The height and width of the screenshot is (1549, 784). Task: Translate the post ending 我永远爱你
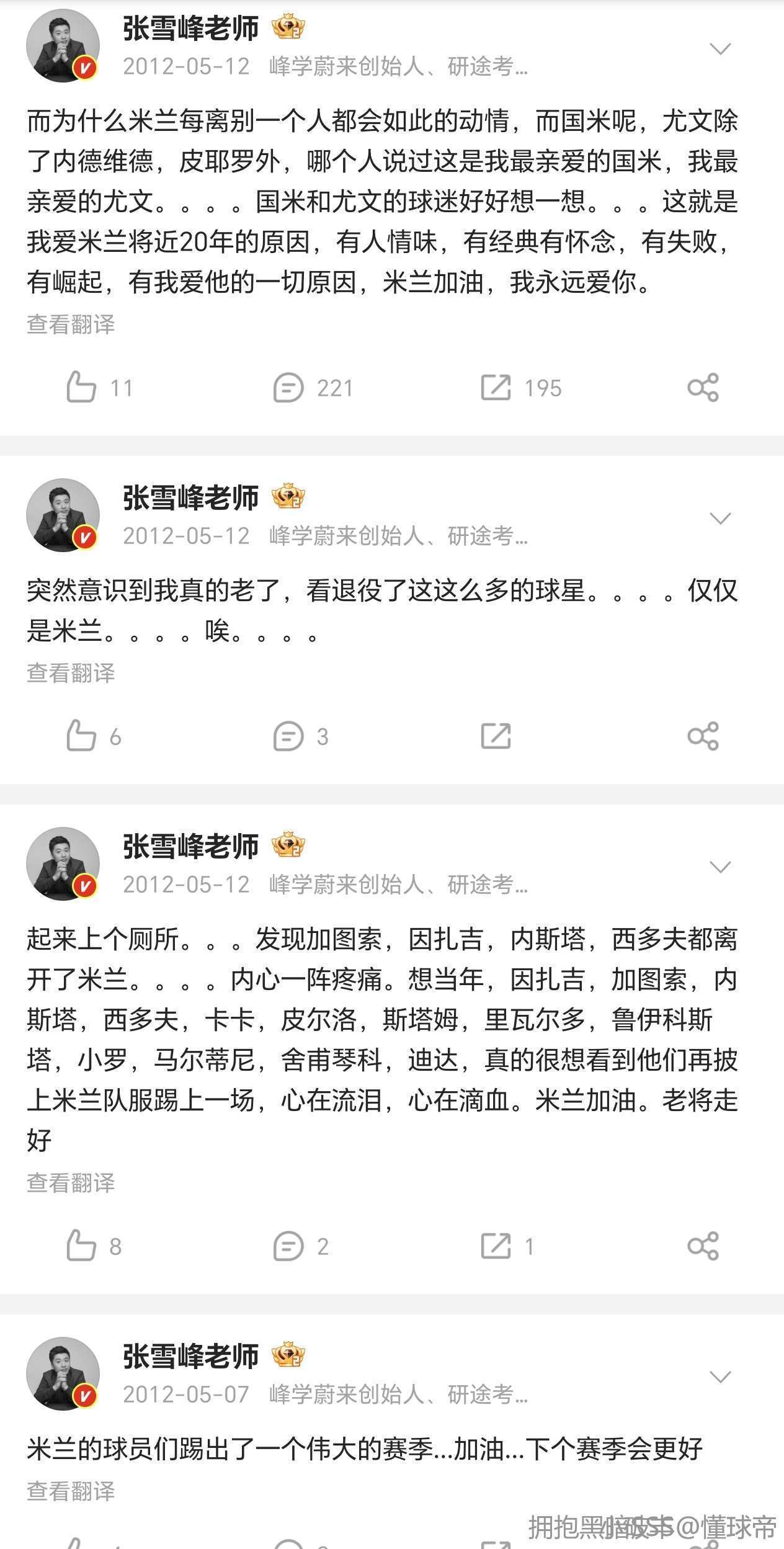[x=71, y=324]
